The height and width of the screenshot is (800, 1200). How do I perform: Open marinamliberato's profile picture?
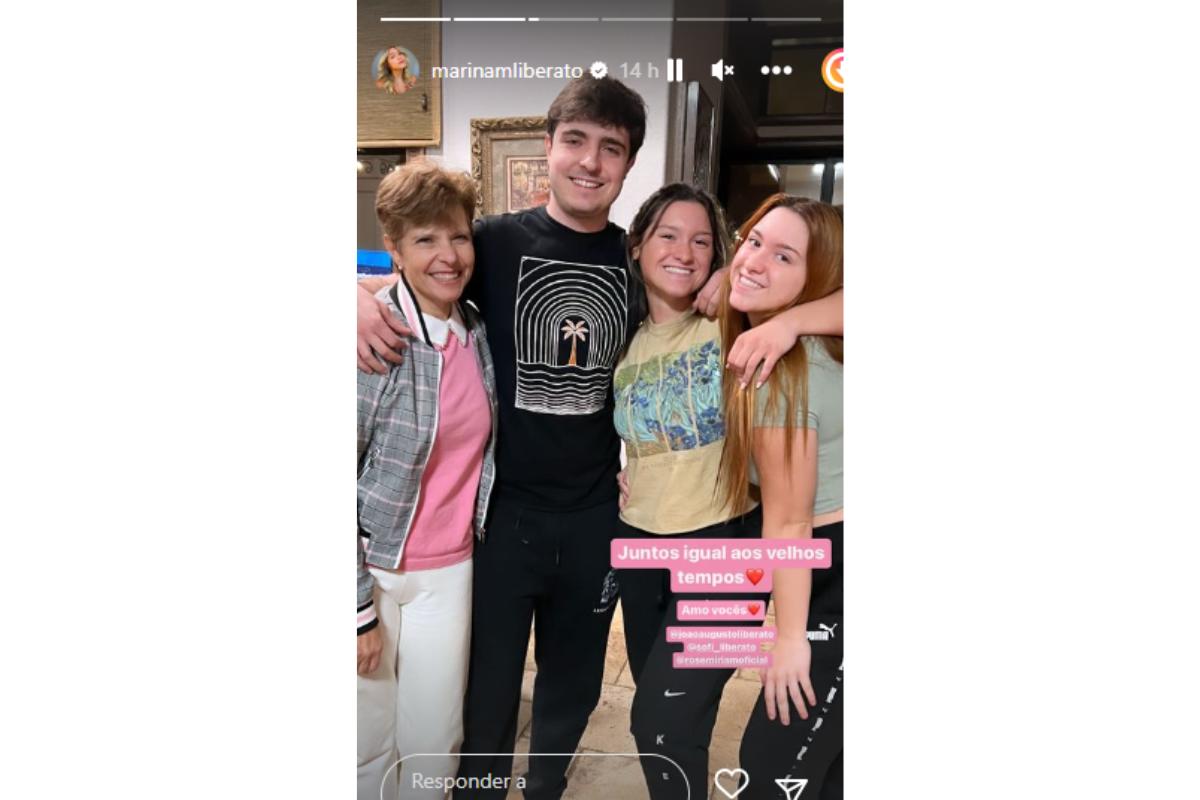(395, 70)
